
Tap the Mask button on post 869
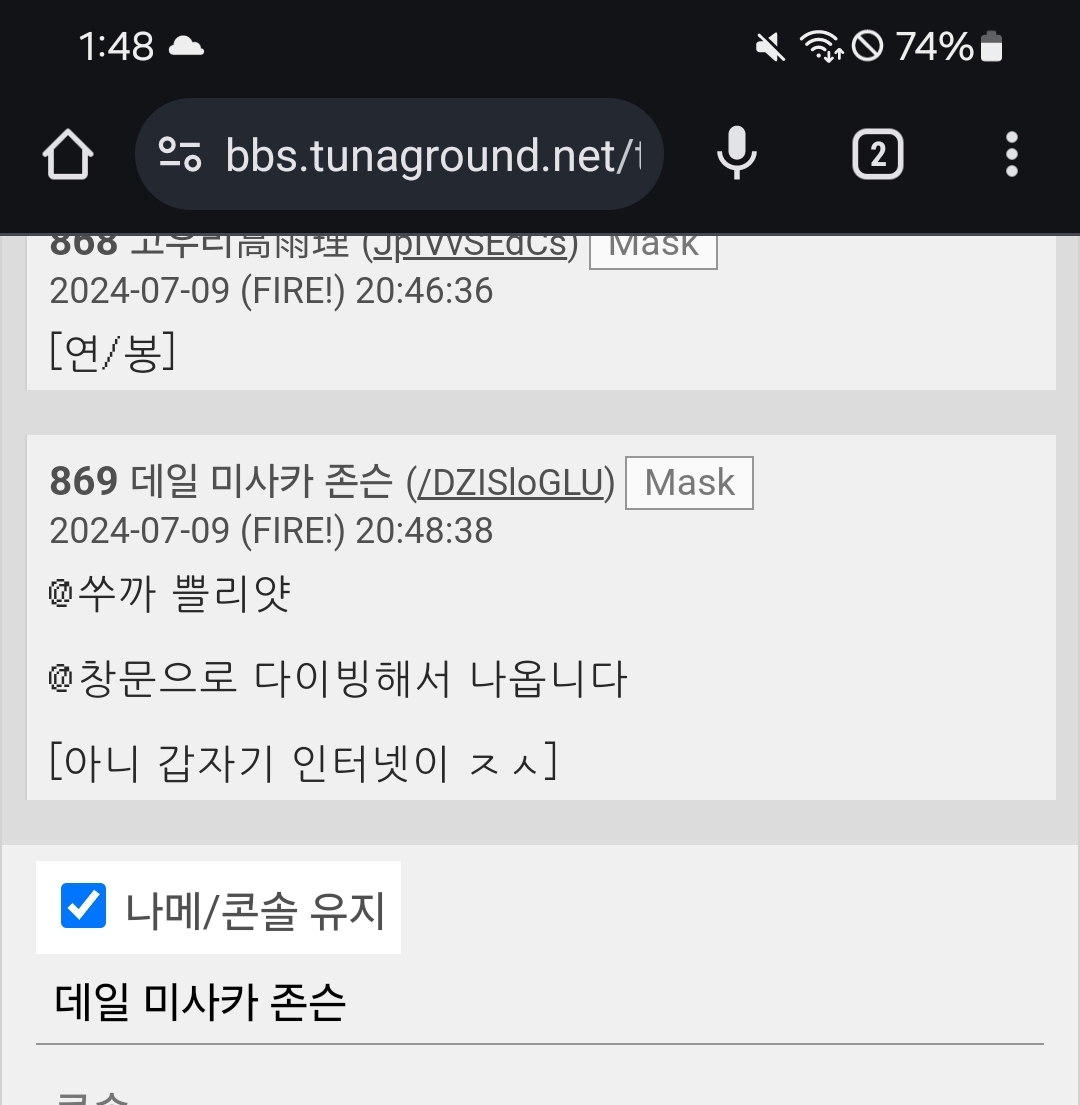click(x=689, y=483)
